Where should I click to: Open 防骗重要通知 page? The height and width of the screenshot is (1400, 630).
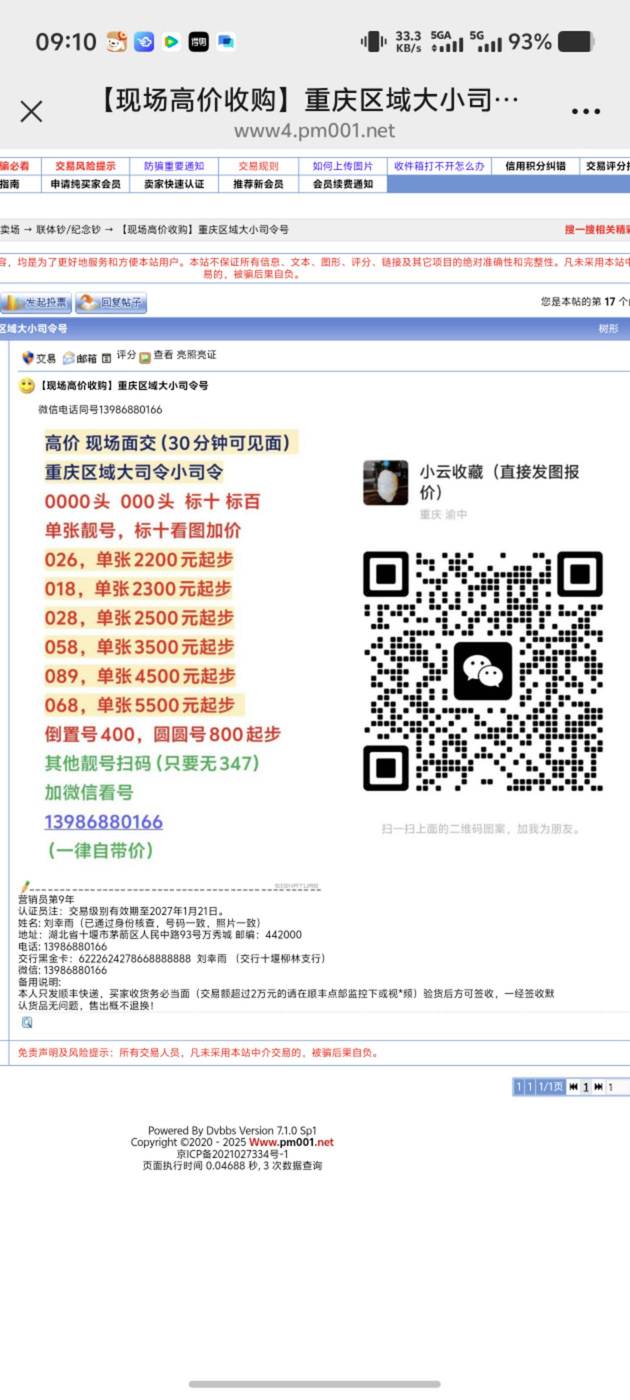pyautogui.click(x=173, y=166)
